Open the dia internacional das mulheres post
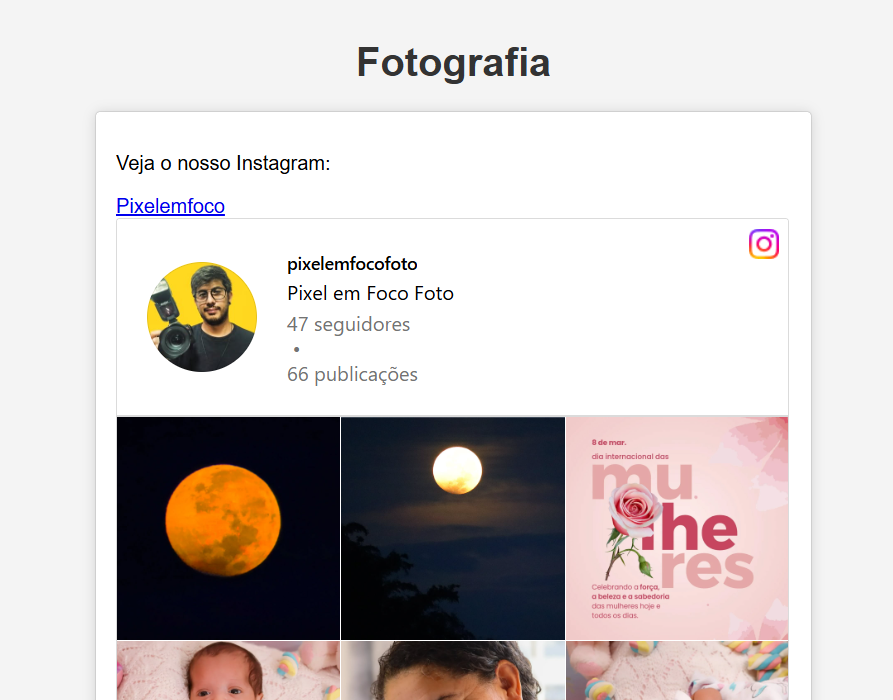Viewport: 893px width, 700px height. tap(677, 528)
